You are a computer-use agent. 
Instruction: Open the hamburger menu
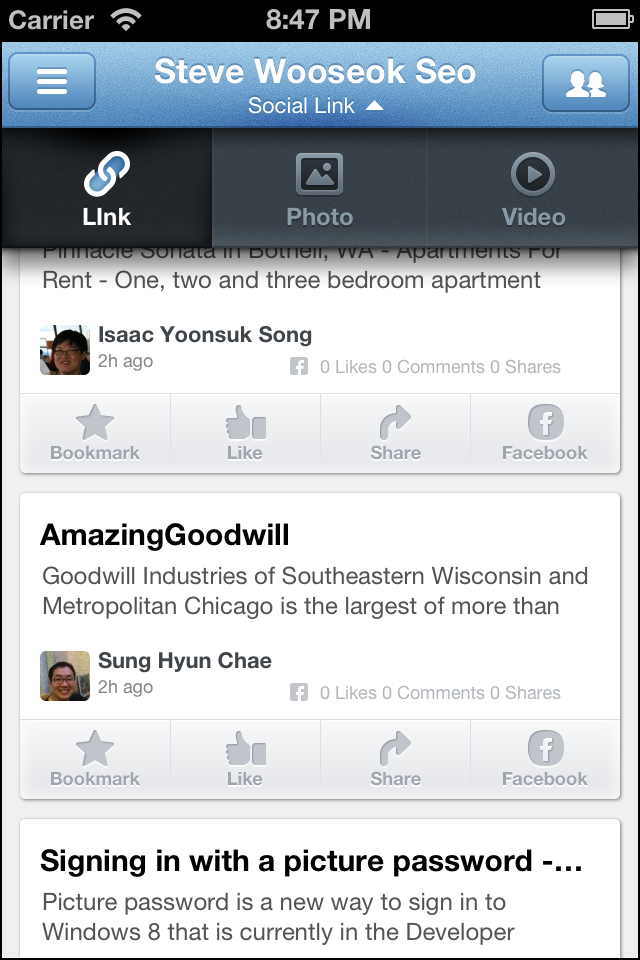tap(52, 82)
